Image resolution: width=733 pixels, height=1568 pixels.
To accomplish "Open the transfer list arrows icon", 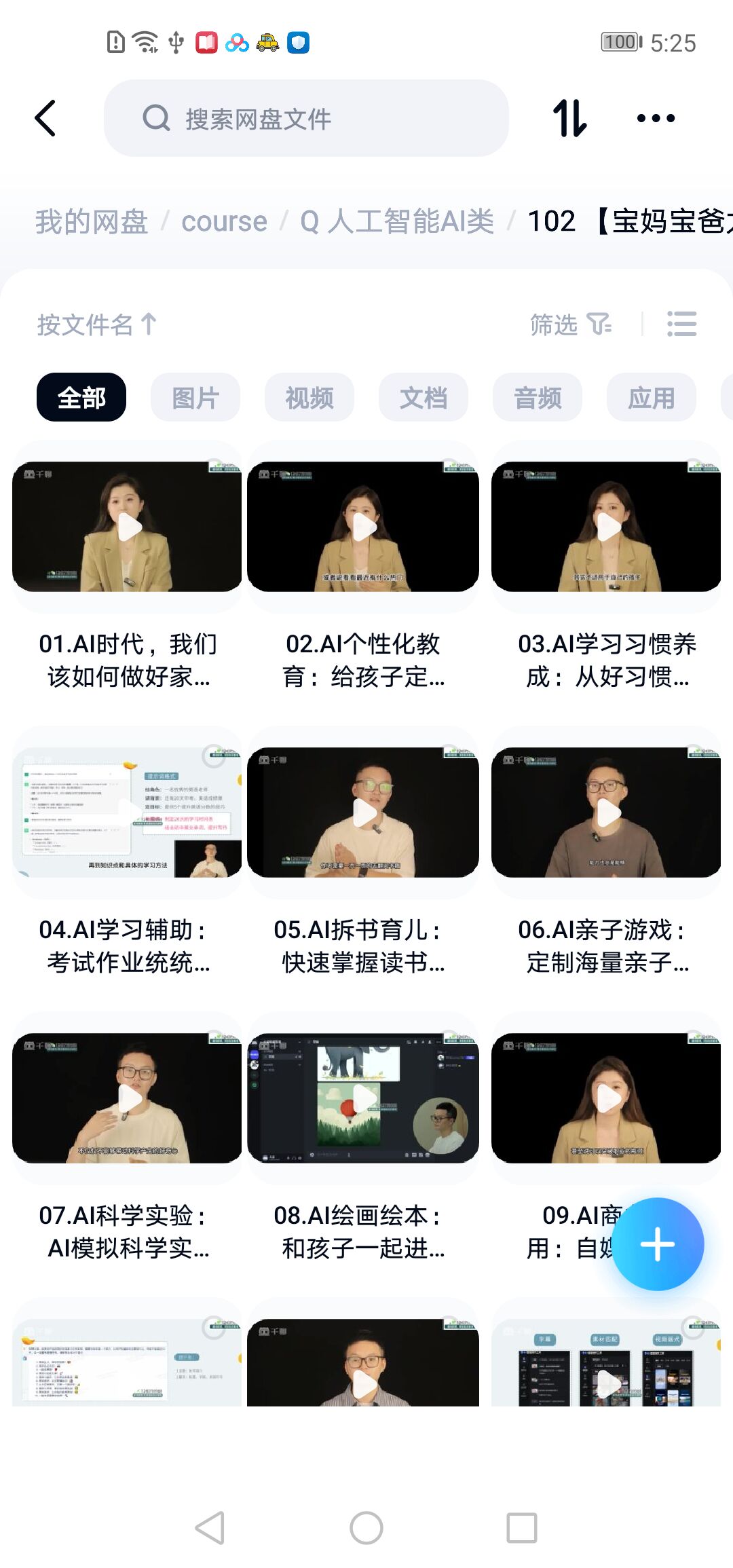I will [569, 119].
